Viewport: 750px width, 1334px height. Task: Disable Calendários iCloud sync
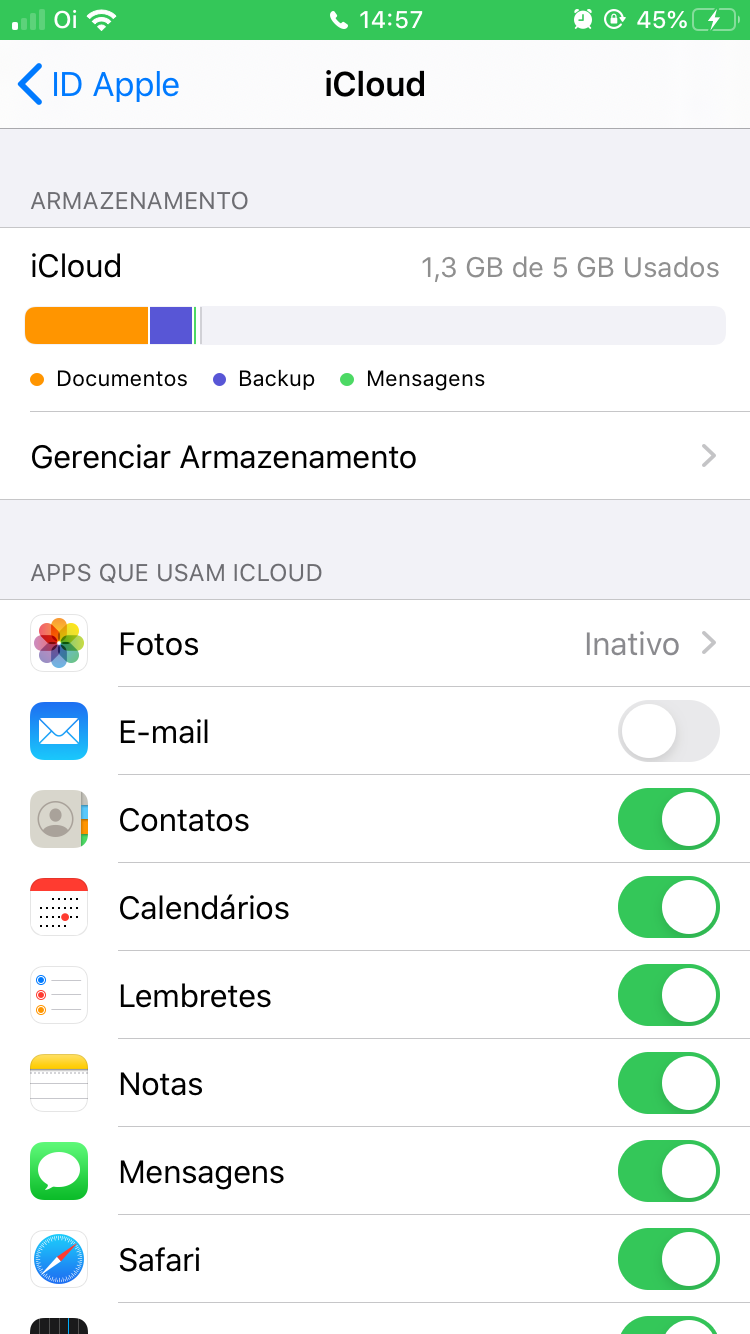[668, 908]
